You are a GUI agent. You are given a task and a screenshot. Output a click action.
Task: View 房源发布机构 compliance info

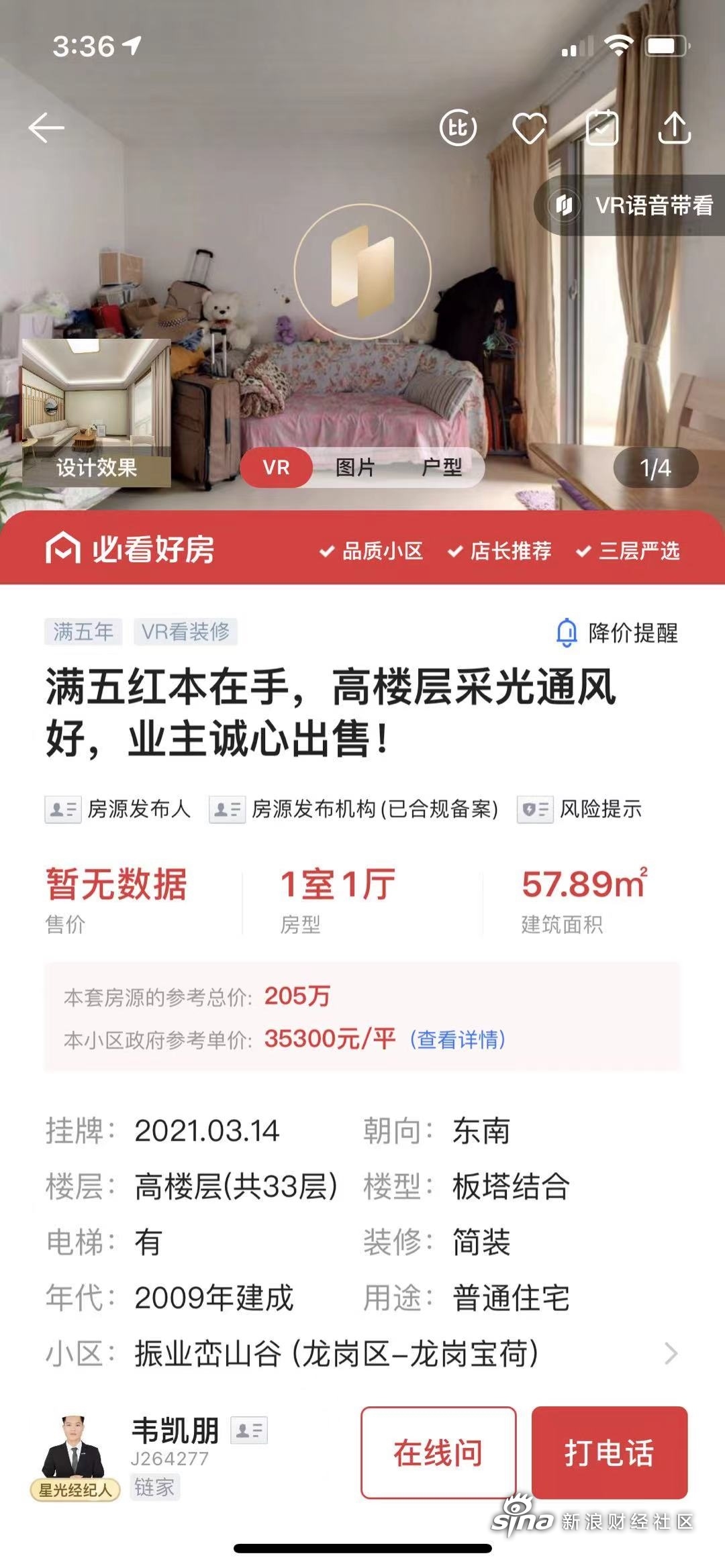point(354,809)
